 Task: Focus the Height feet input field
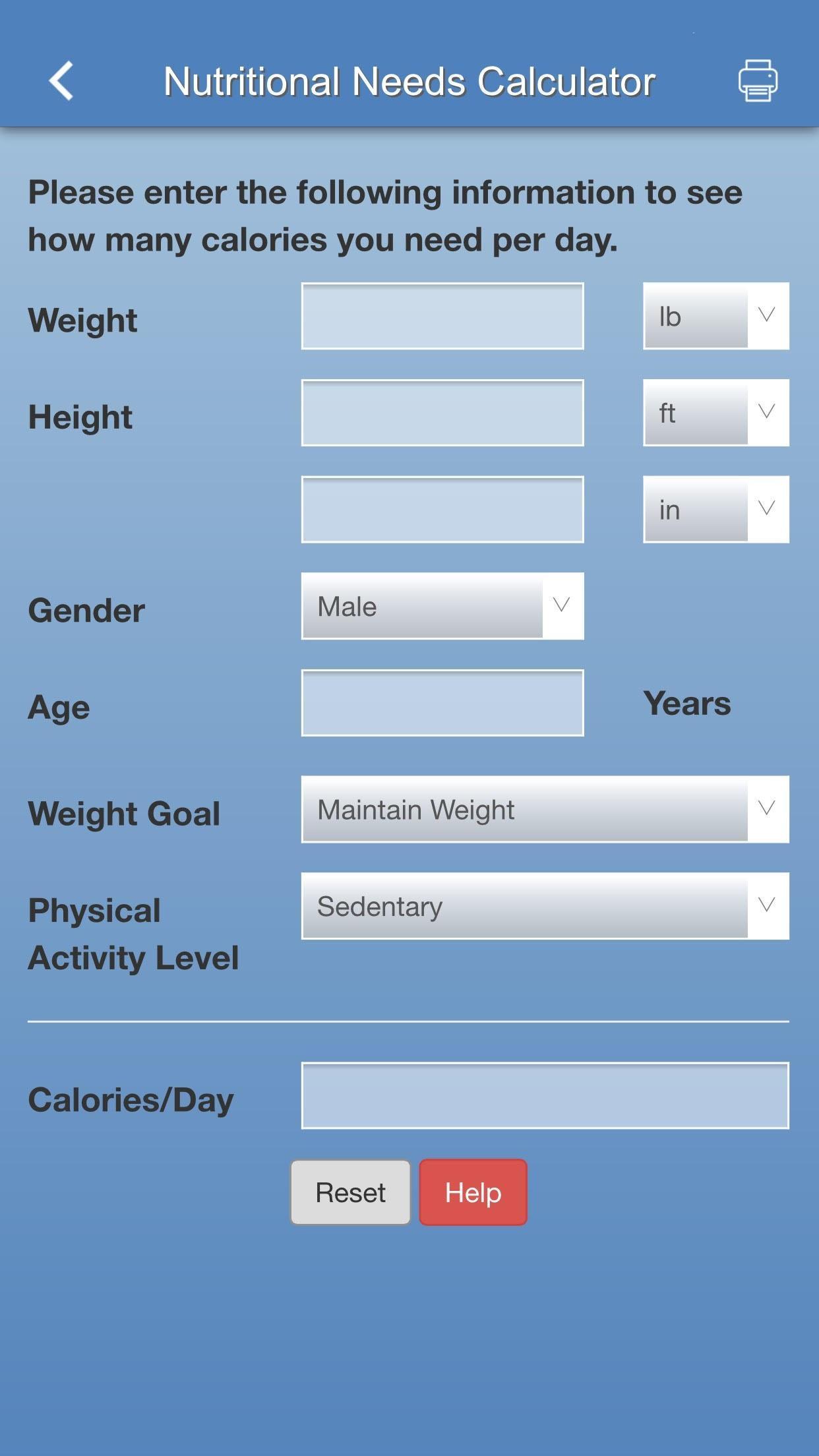click(442, 413)
